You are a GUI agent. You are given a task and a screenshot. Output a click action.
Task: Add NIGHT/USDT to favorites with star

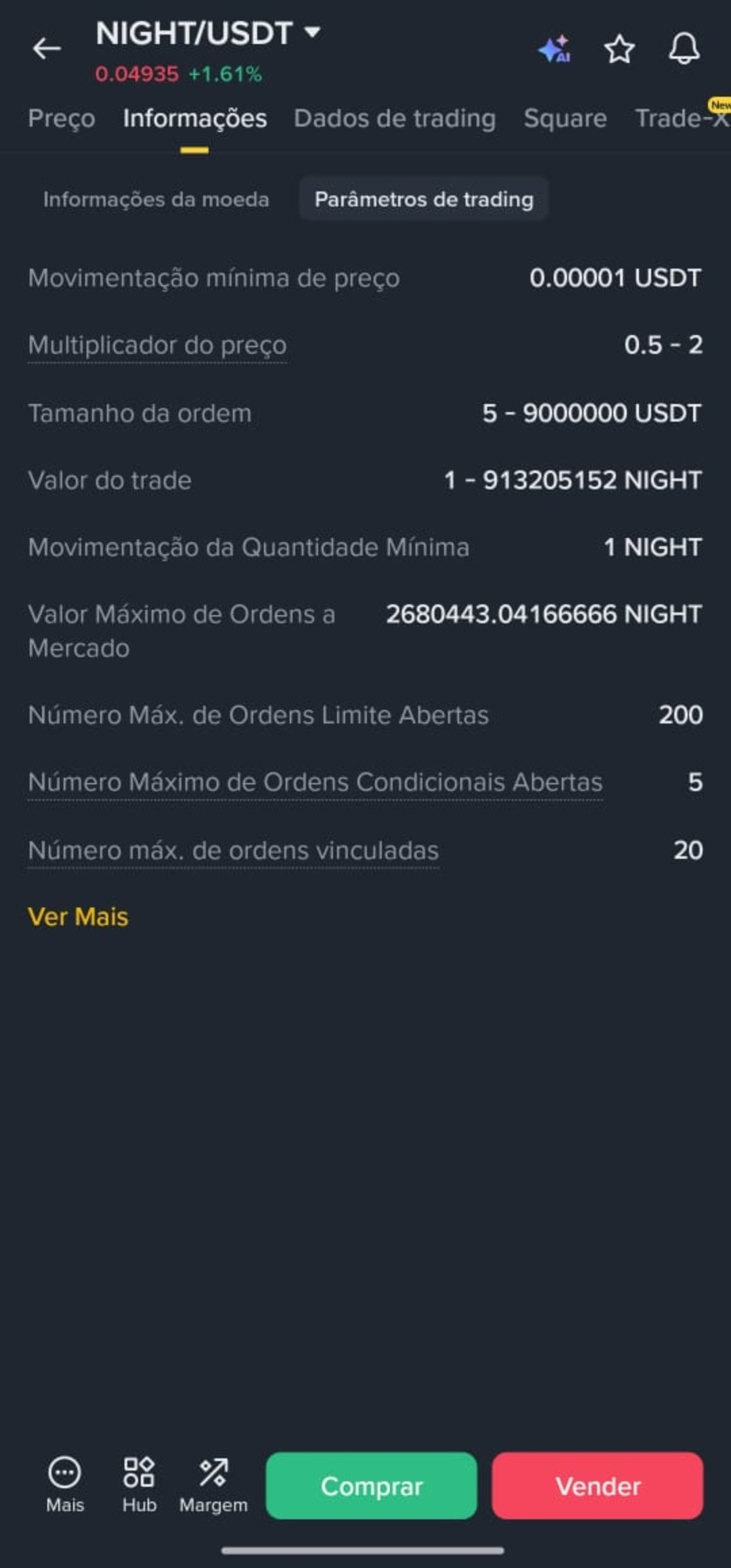[619, 49]
